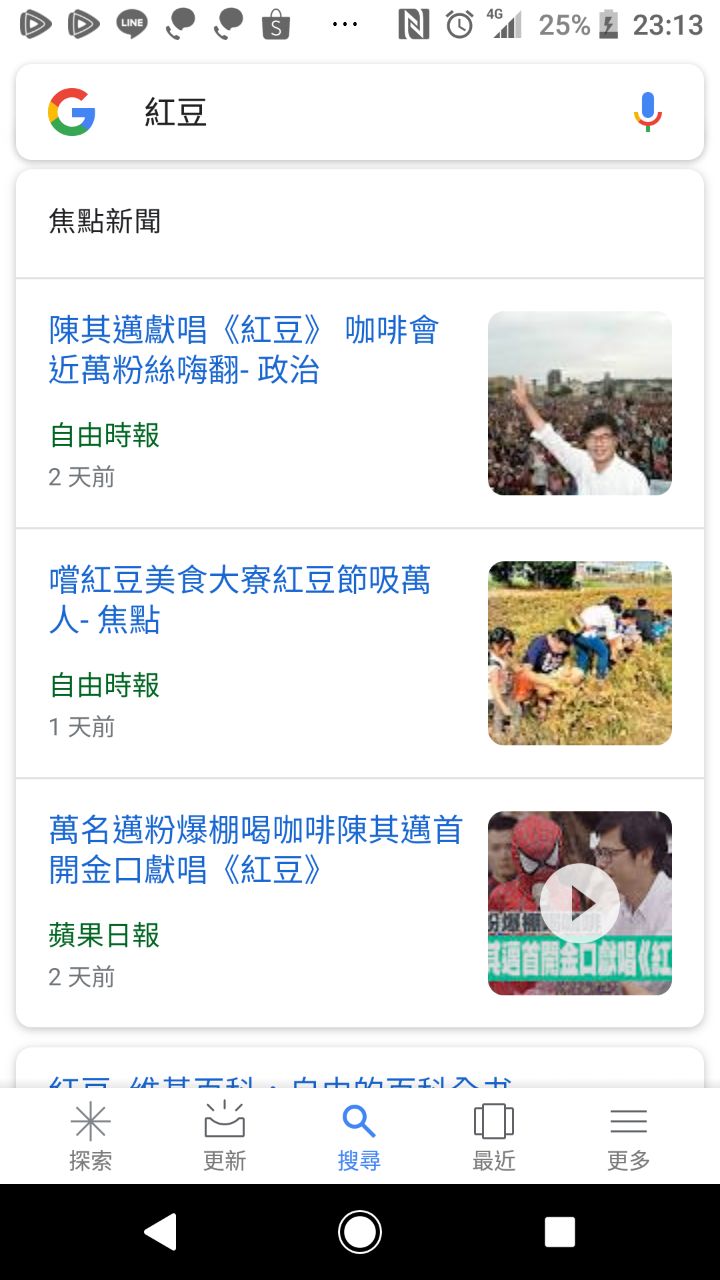The width and height of the screenshot is (720, 1280).
Task: View the crowd photo of the 陳其邁 article
Action: (x=580, y=403)
